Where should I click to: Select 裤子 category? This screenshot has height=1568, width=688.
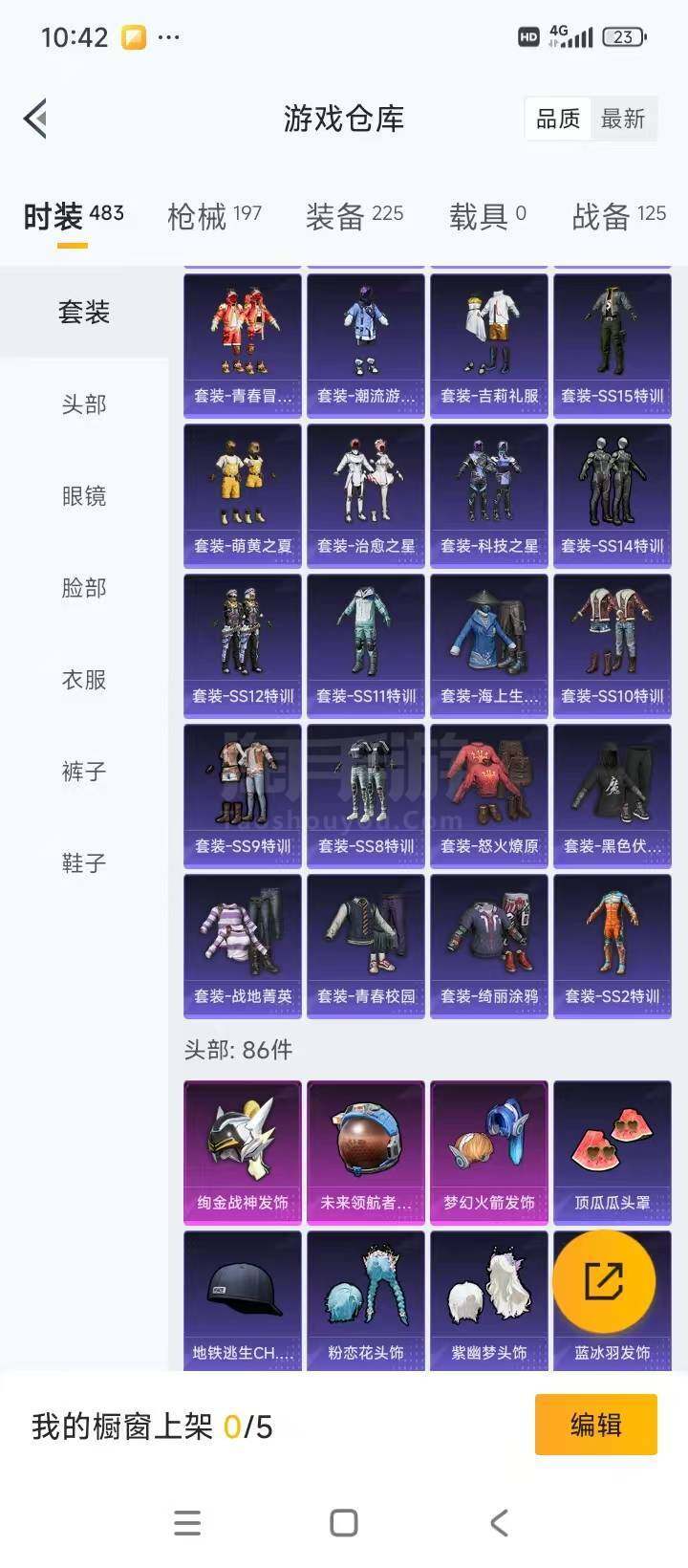[x=84, y=772]
